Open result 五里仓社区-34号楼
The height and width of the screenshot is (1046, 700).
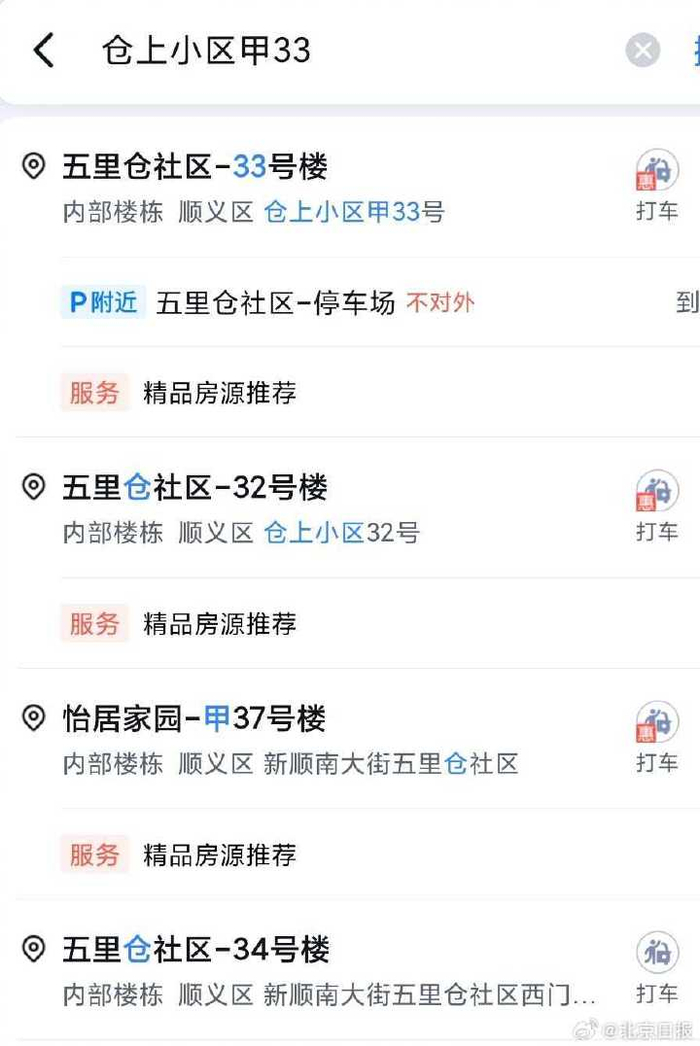[x=320, y=971]
